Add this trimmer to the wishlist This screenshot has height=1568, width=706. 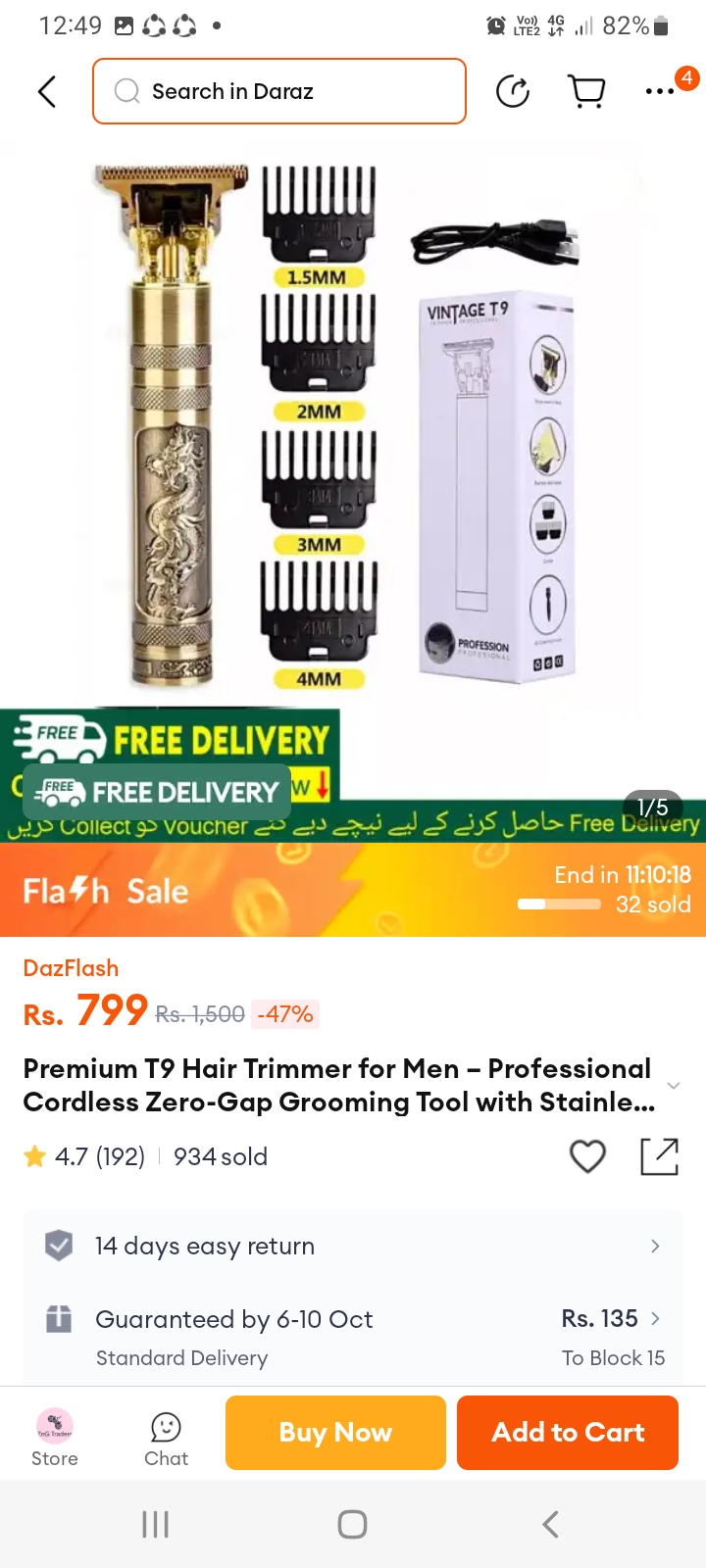pyautogui.click(x=587, y=1156)
